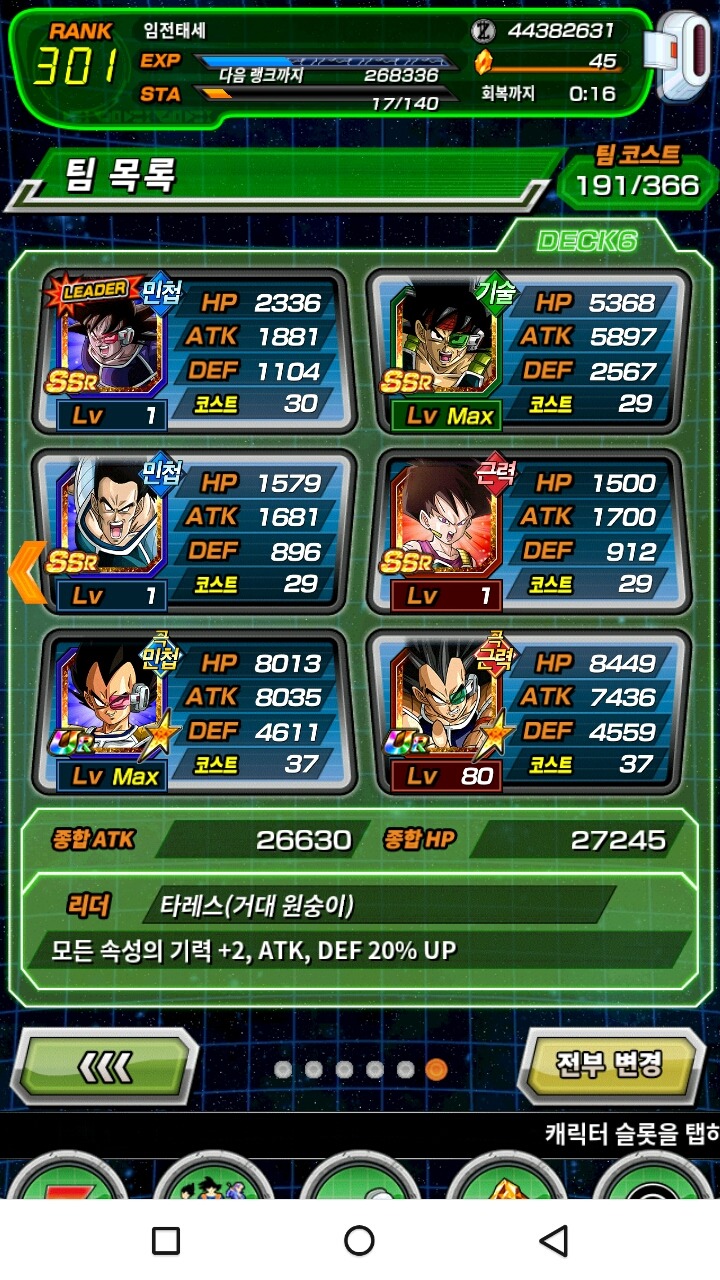
Task: Go to the Android home screen
Action: coord(359,1241)
